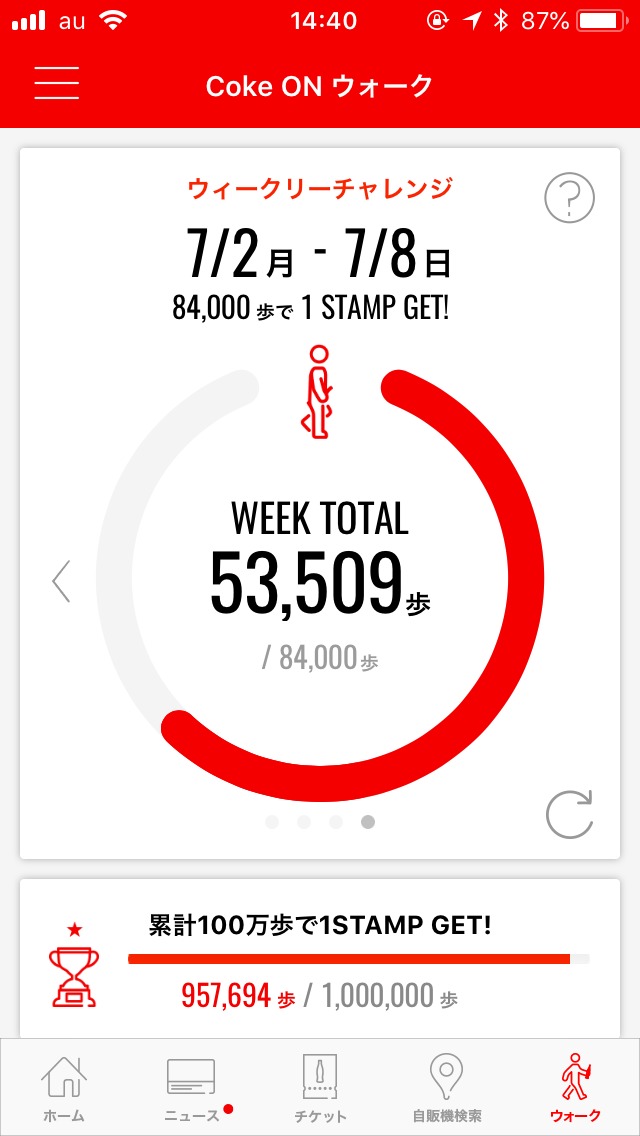
Task: Open the 自販機検索 tab
Action: (447, 1089)
